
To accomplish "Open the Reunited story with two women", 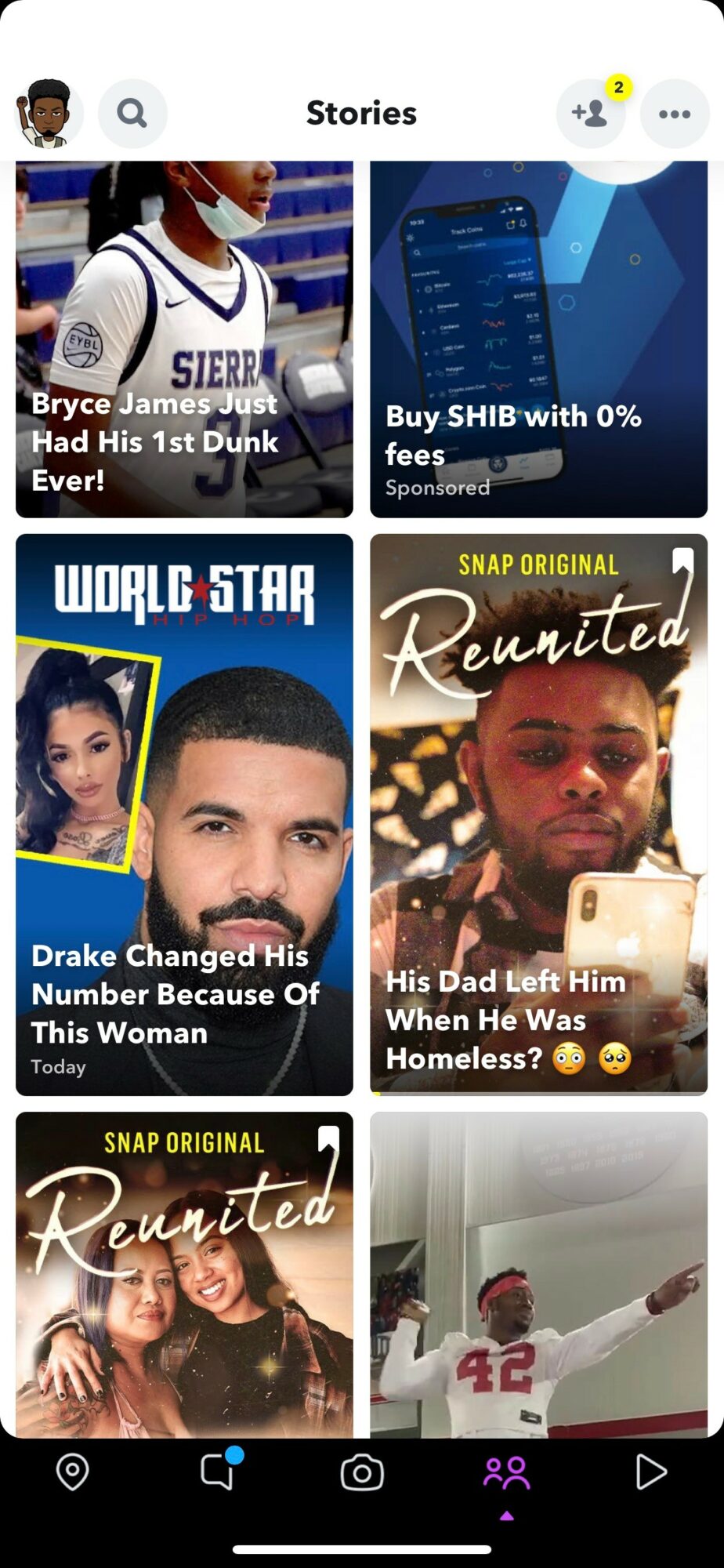I will coord(184,1274).
